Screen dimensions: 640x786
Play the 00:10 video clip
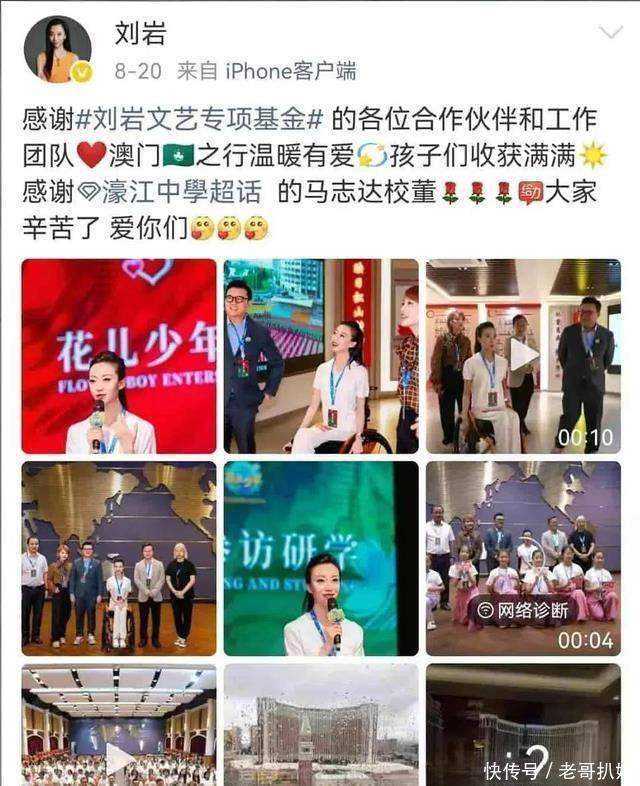point(523,356)
